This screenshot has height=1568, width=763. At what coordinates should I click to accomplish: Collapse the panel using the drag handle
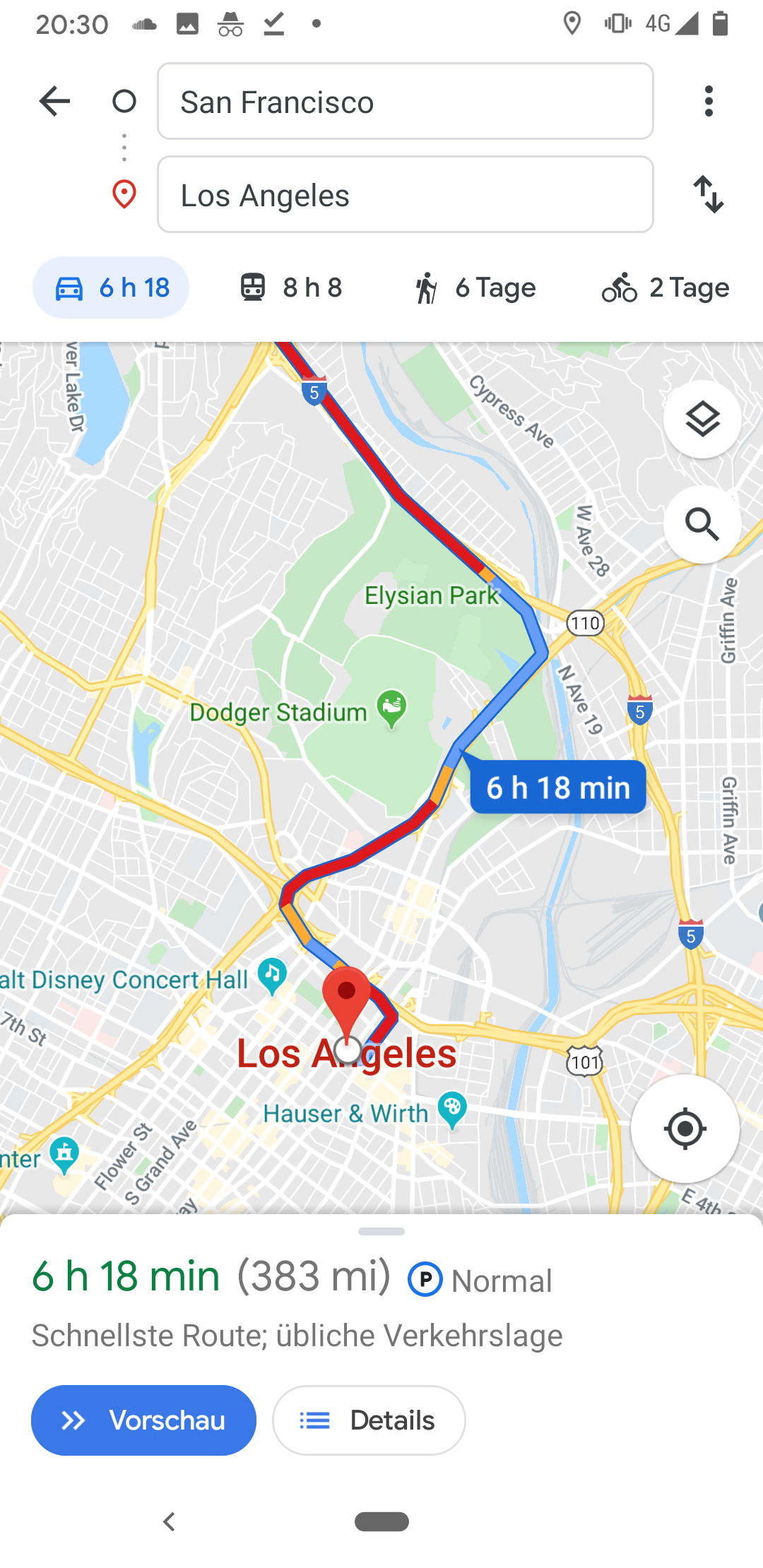tap(381, 1229)
